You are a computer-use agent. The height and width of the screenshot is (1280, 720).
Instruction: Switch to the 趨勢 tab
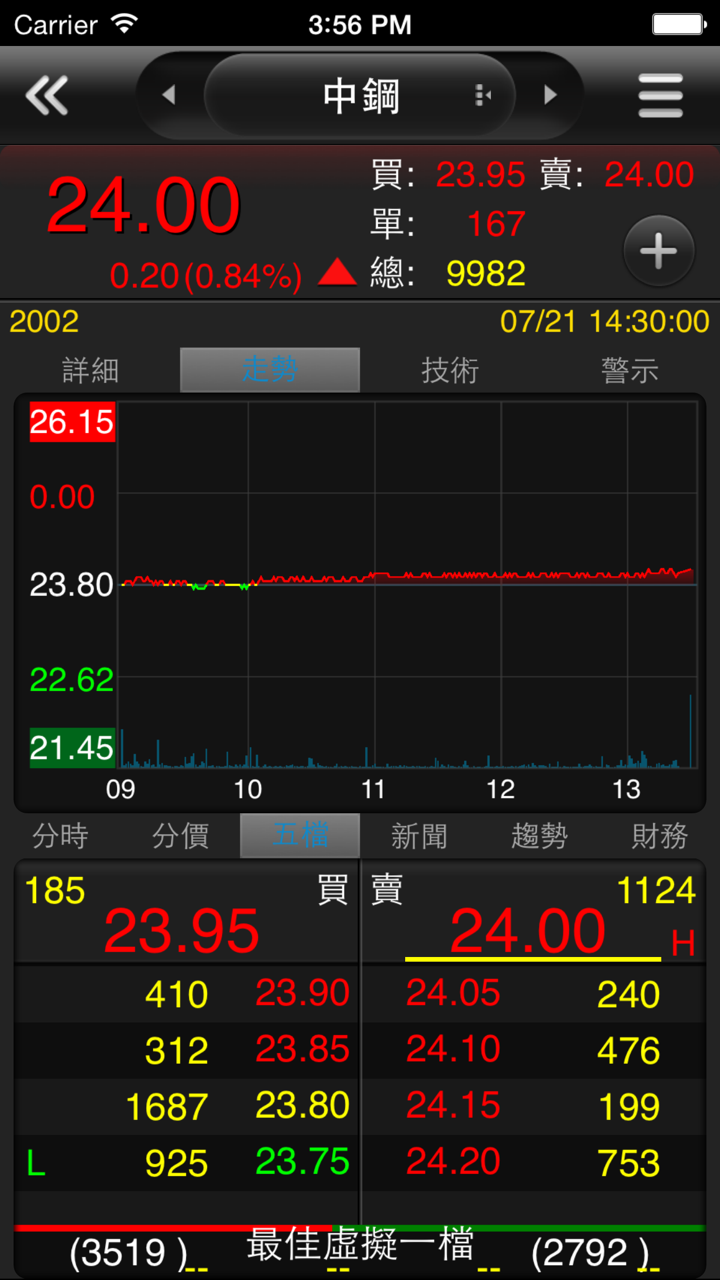click(x=539, y=836)
